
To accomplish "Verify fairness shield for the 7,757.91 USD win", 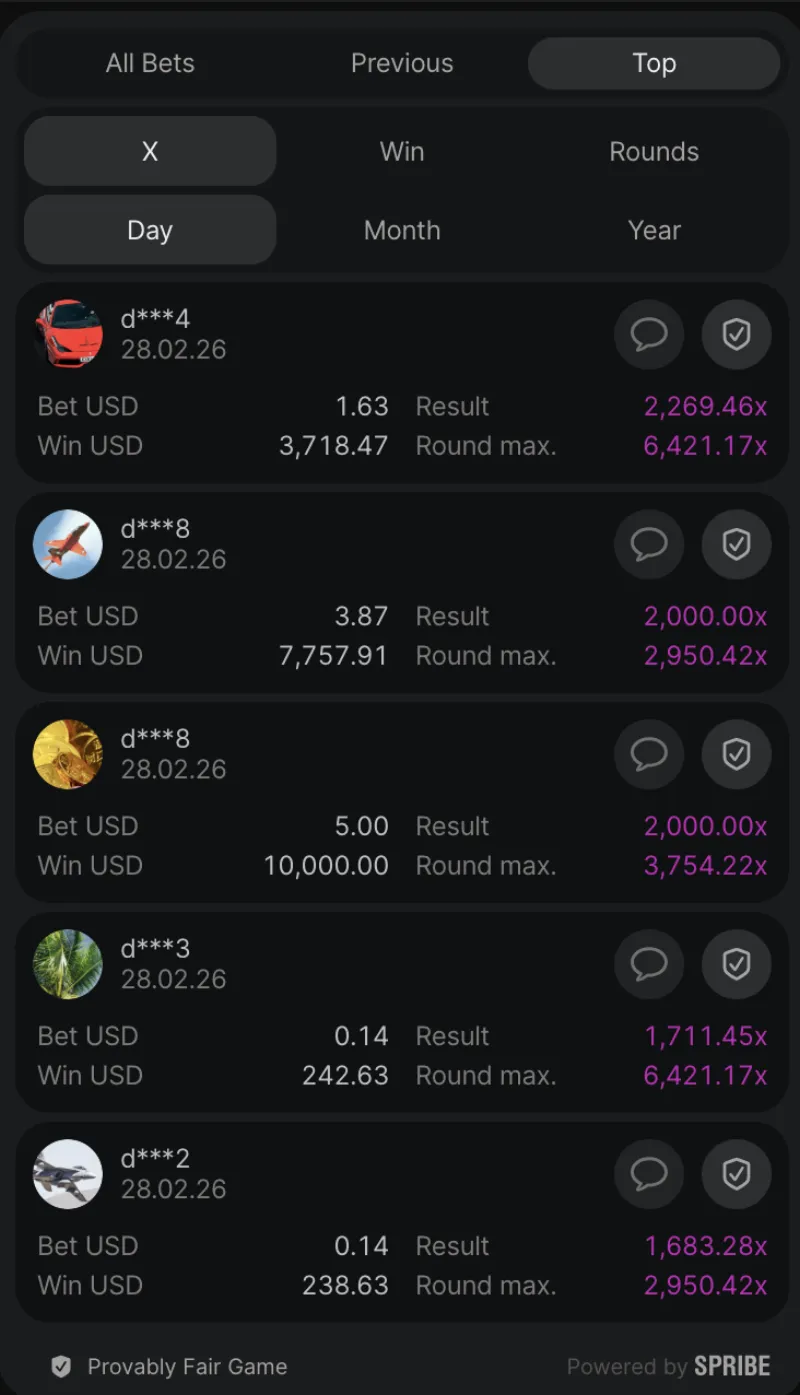I will tap(736, 544).
